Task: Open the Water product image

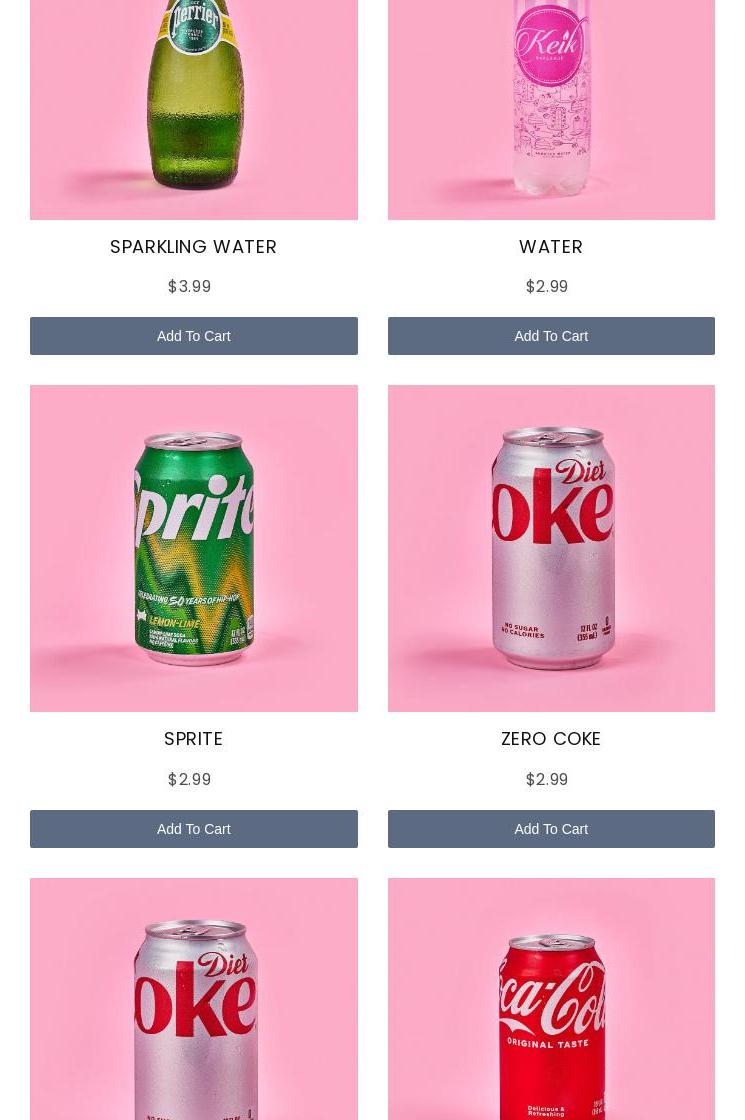Action: click(551, 100)
